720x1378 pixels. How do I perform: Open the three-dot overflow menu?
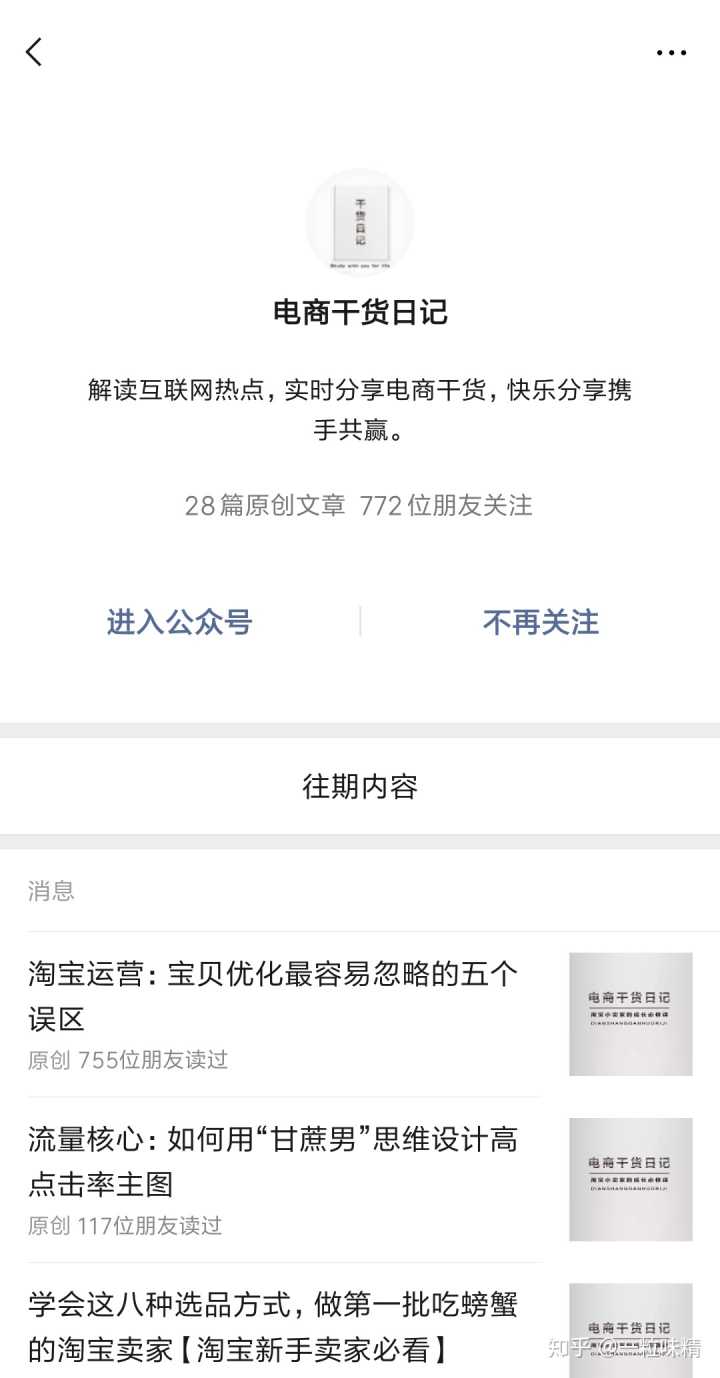coord(671,53)
